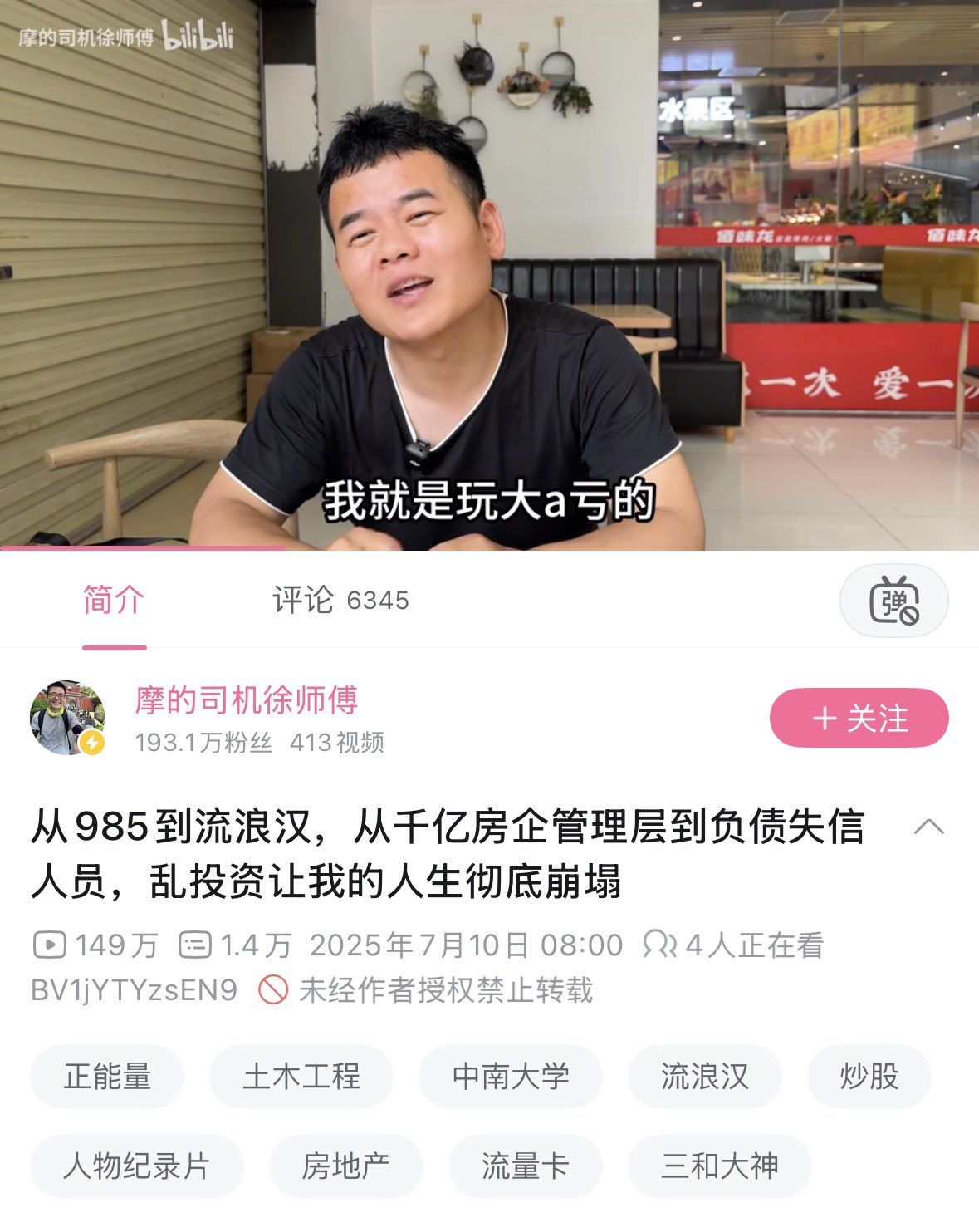This screenshot has height=1232, width=979.
Task: View the 炒股 tag
Action: [869, 1077]
